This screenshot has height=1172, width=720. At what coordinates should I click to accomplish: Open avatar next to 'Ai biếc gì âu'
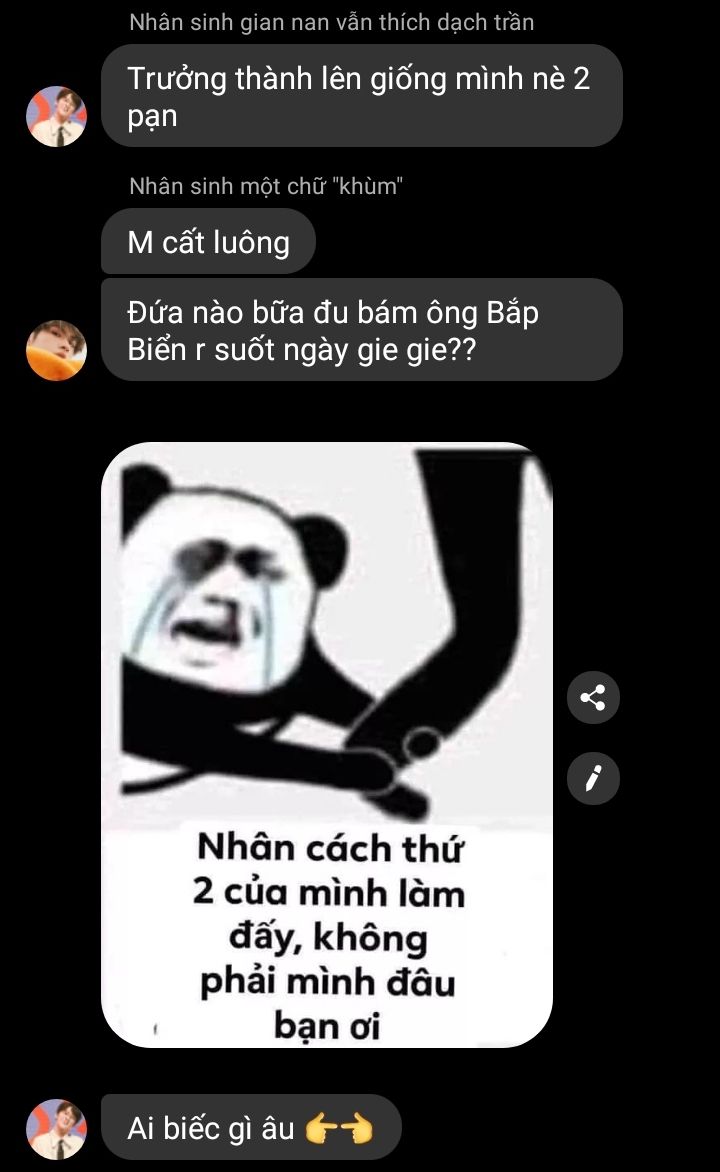tap(56, 1129)
